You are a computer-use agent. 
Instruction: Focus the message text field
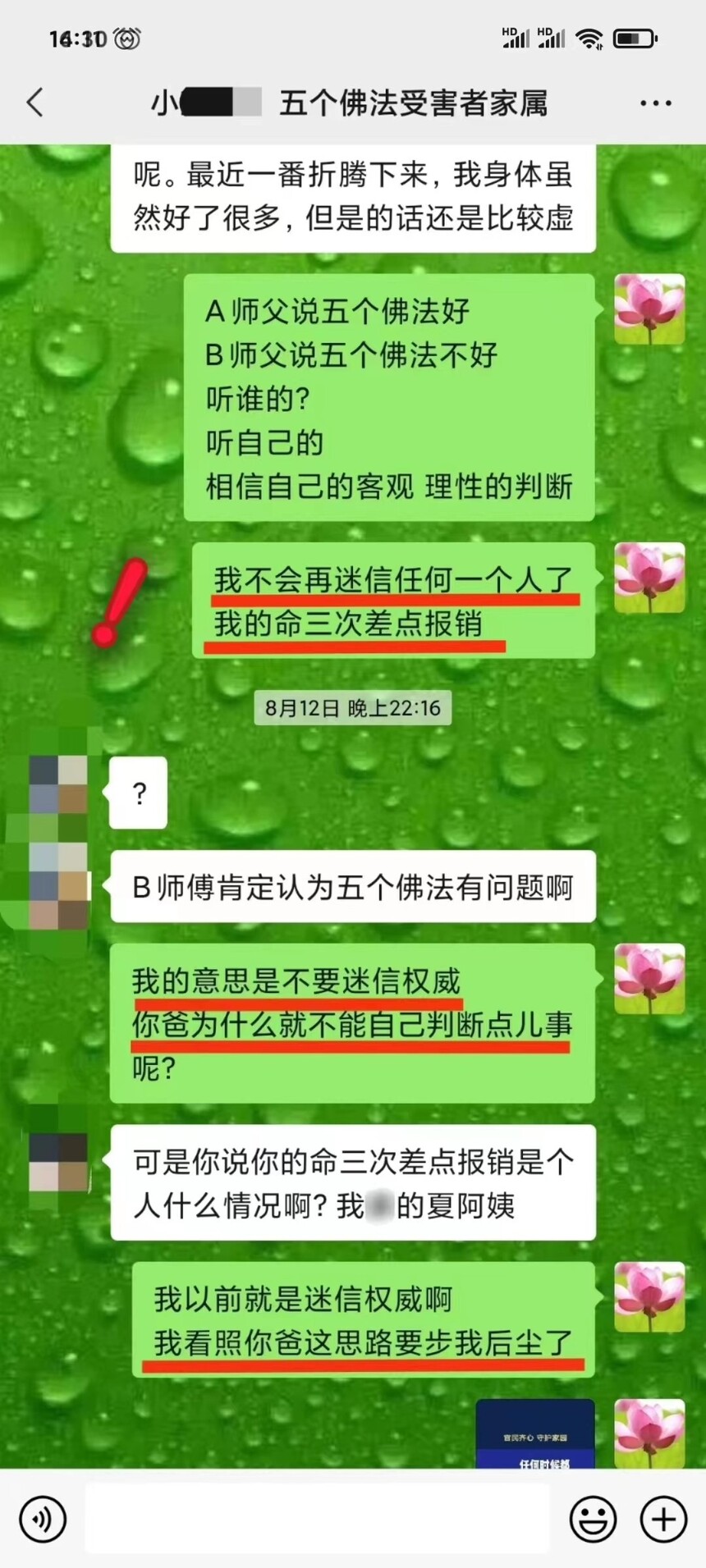coord(318,1519)
